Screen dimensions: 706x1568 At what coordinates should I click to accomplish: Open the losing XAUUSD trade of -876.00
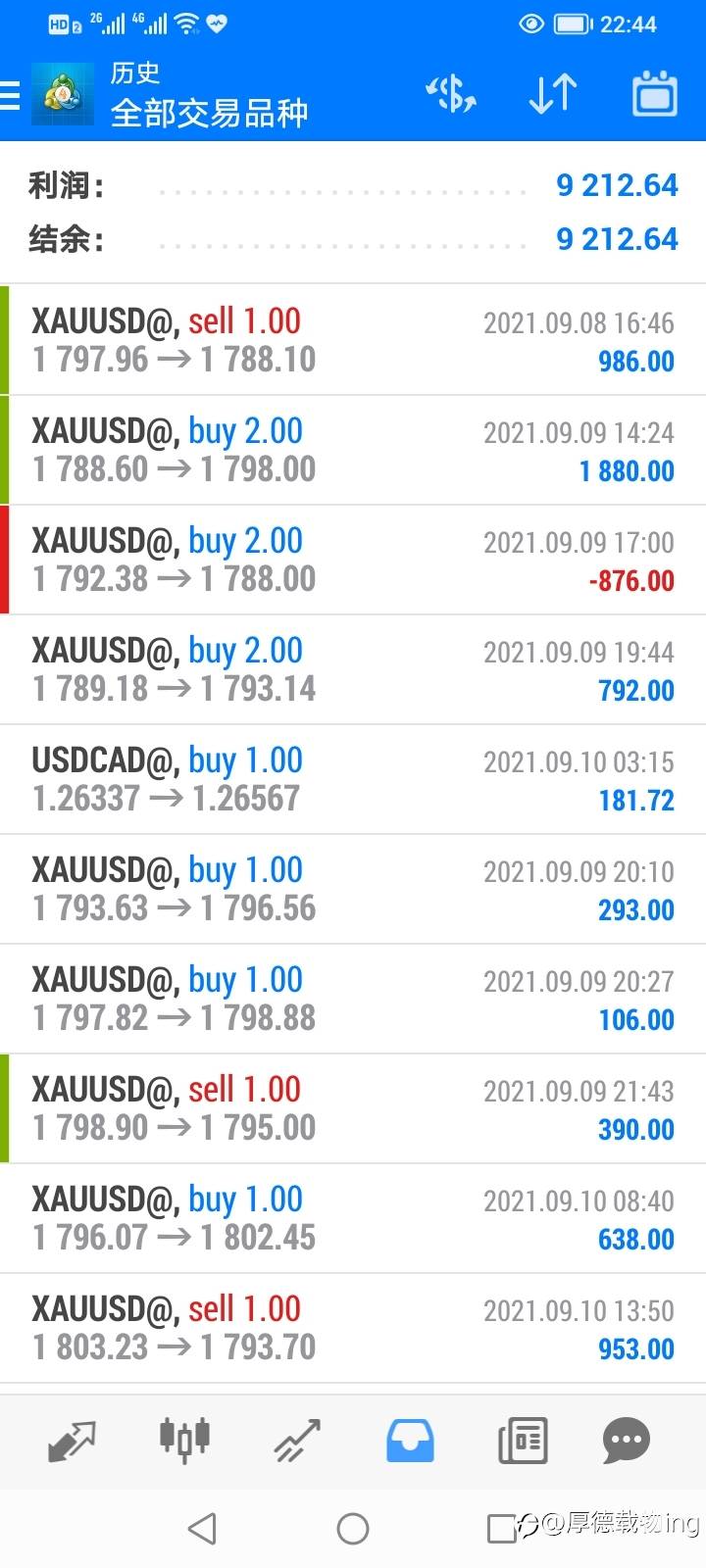pyautogui.click(x=353, y=560)
